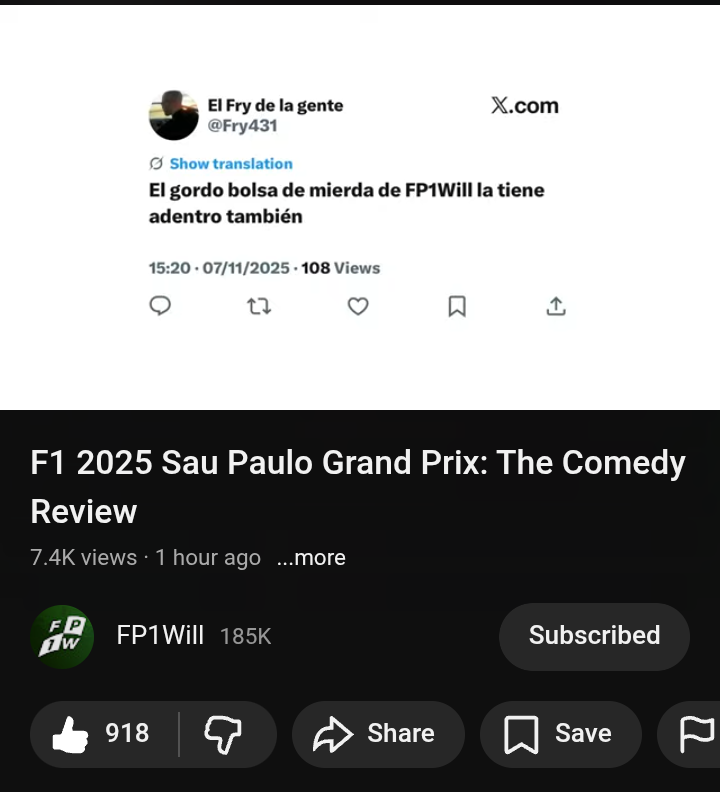Open the FP1Will channel avatar

(x=62, y=636)
